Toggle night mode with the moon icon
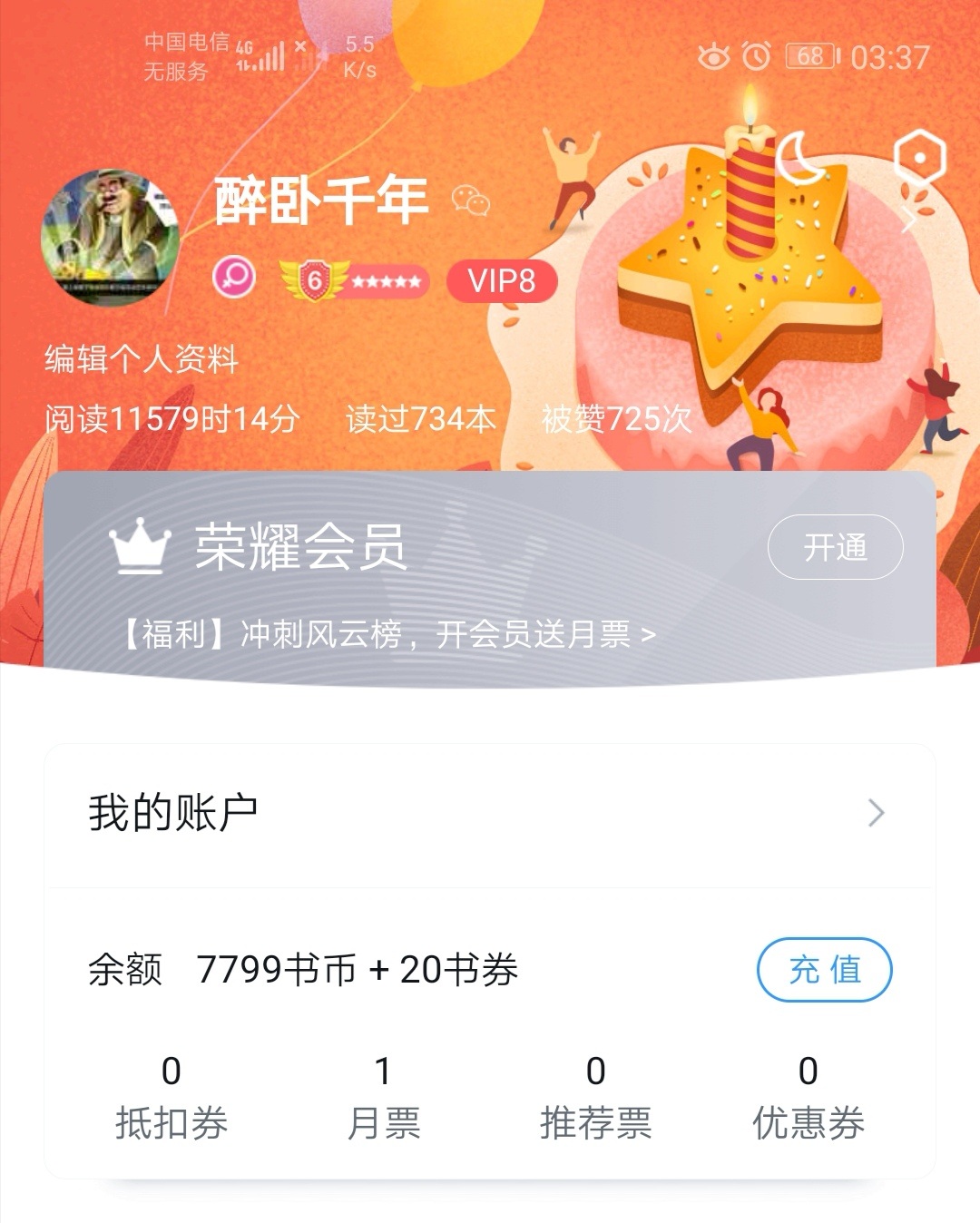This screenshot has width=980, height=1223. pos(800,158)
